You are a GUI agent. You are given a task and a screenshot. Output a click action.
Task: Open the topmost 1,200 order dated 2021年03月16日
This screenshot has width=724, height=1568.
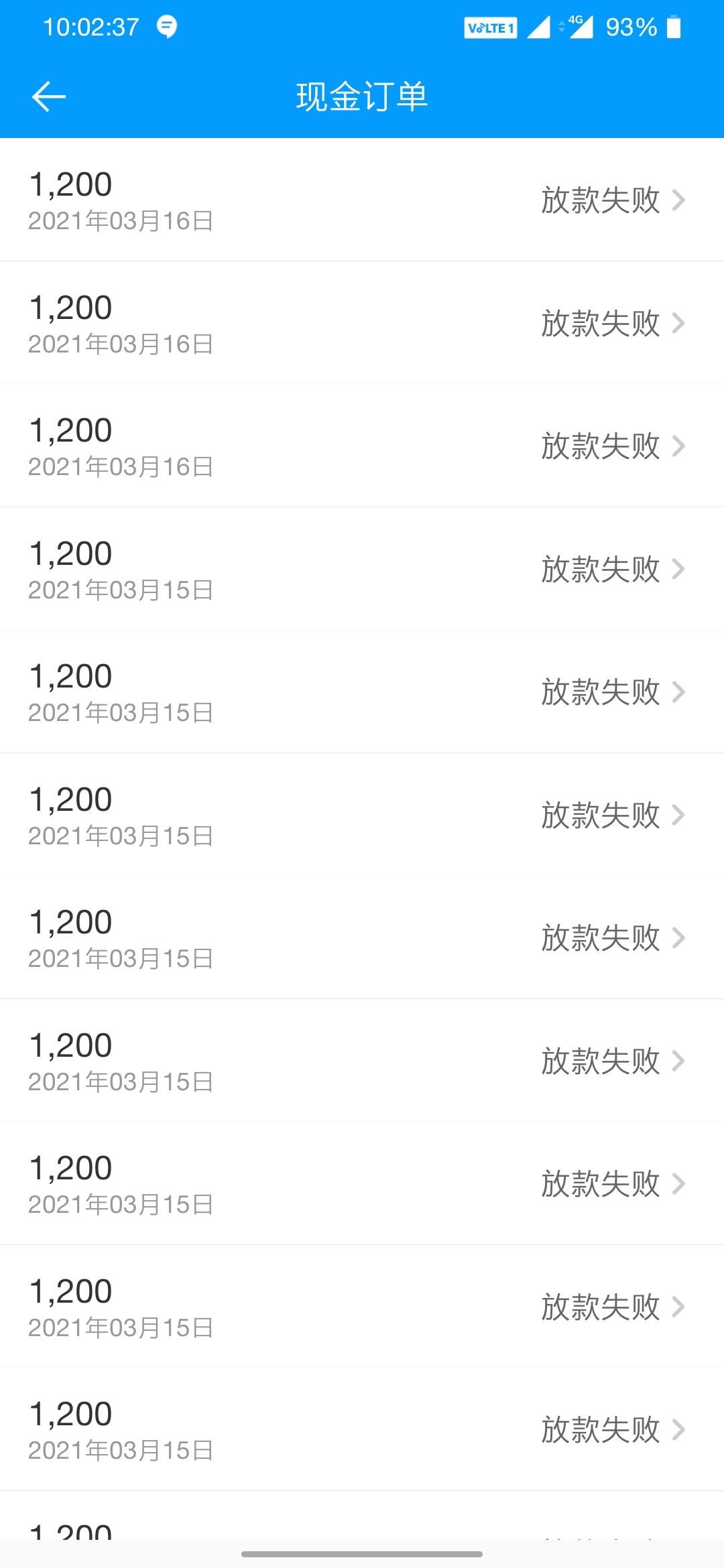click(x=362, y=200)
